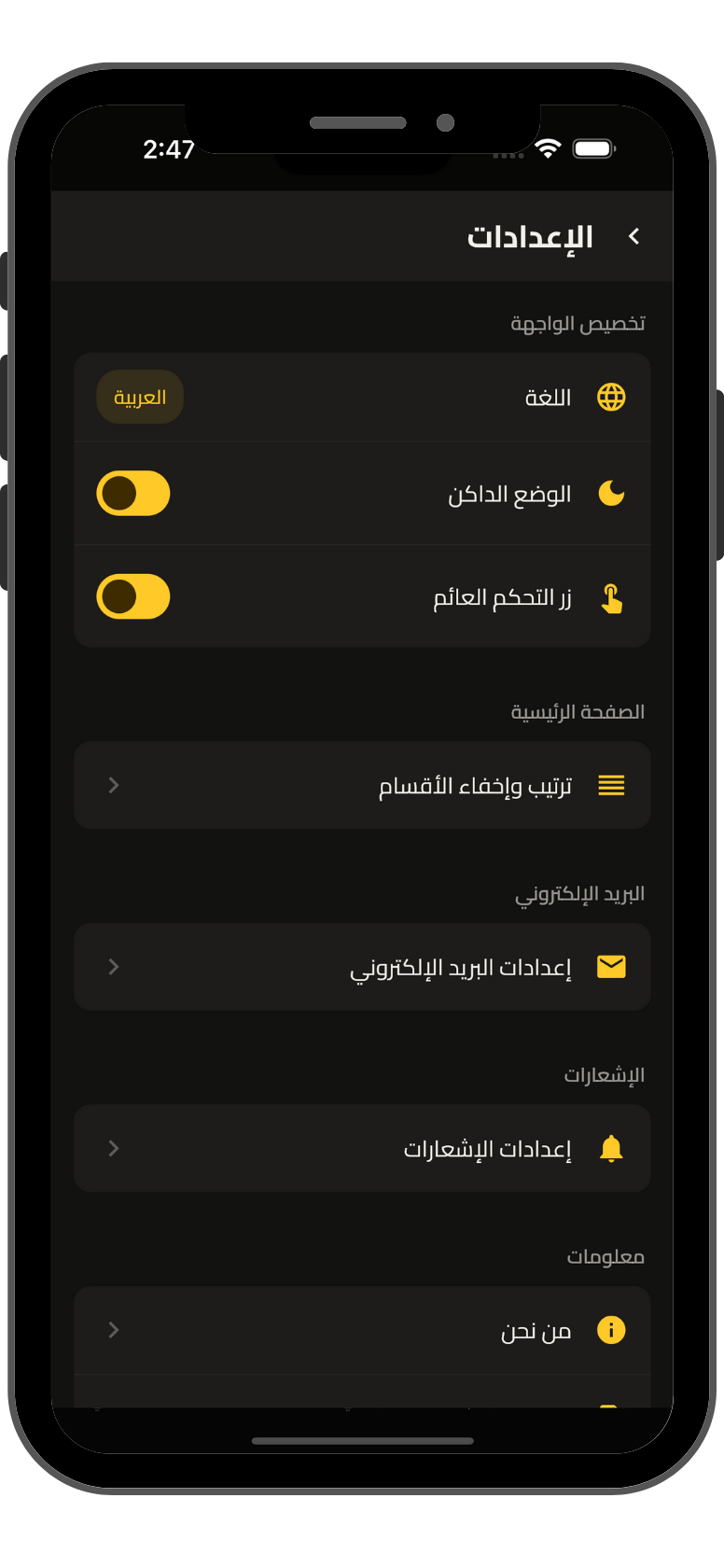The image size is (724, 1568).
Task: Toggle the زر التحكم العائم switch
Action: [133, 597]
